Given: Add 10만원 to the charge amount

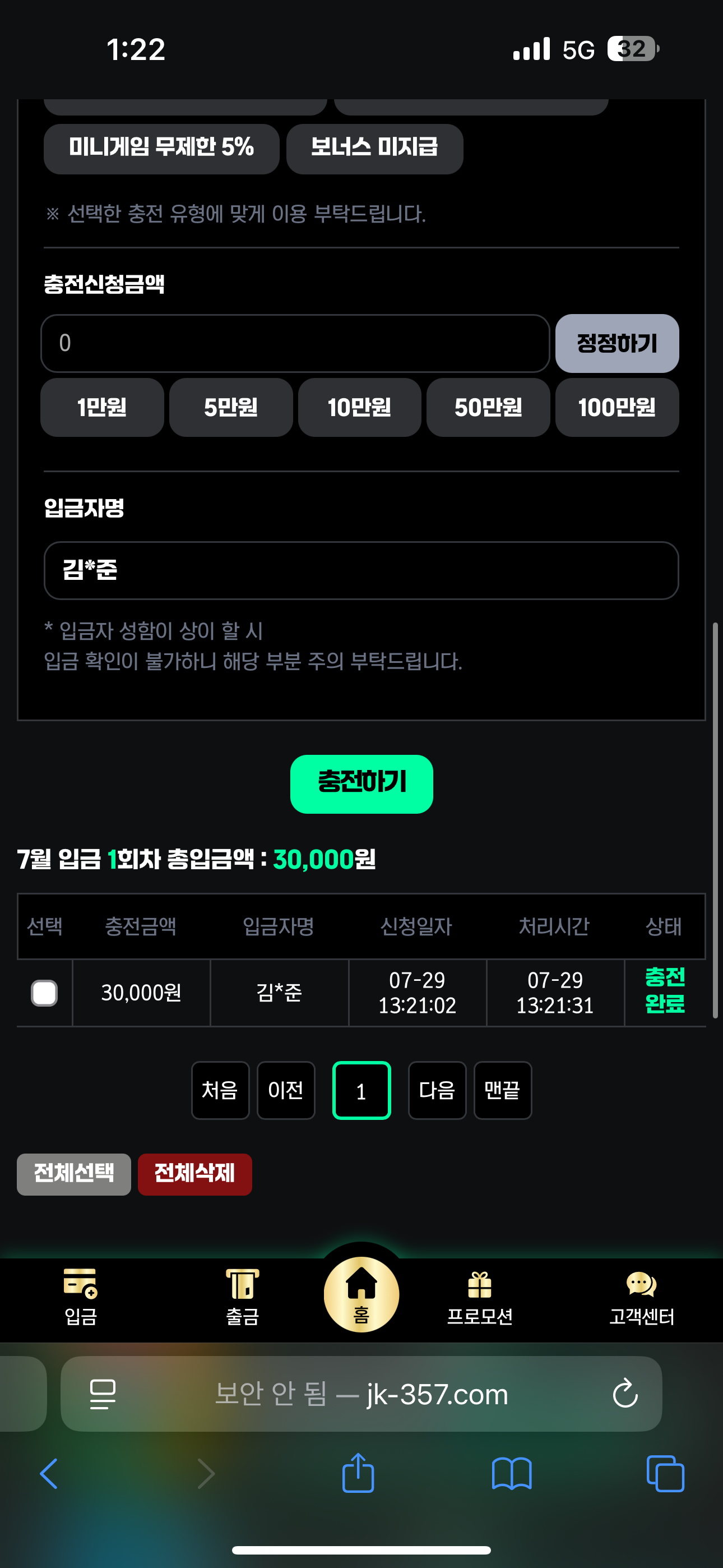Looking at the screenshot, I should [359, 407].
